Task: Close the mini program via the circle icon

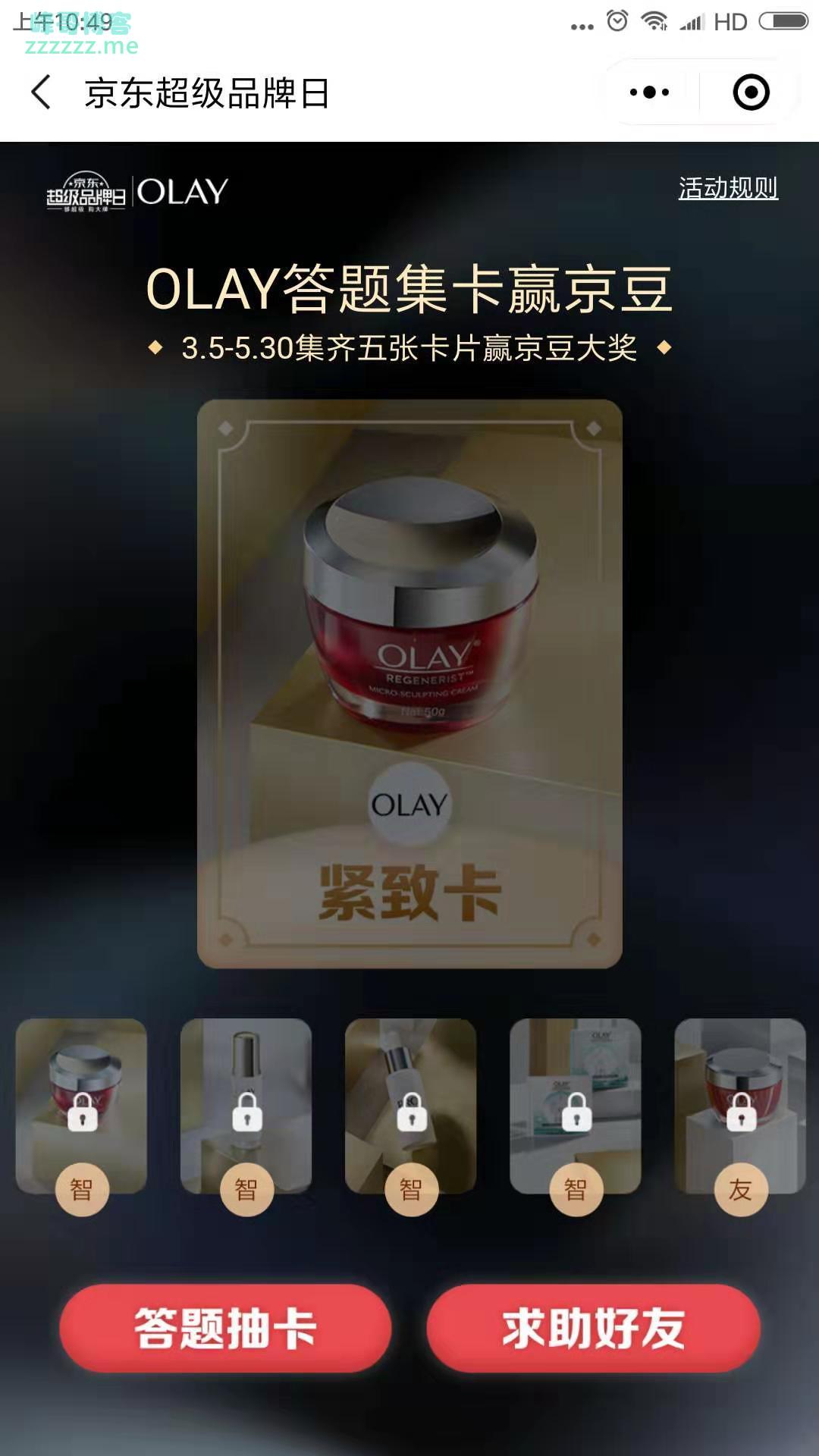Action: point(751,93)
